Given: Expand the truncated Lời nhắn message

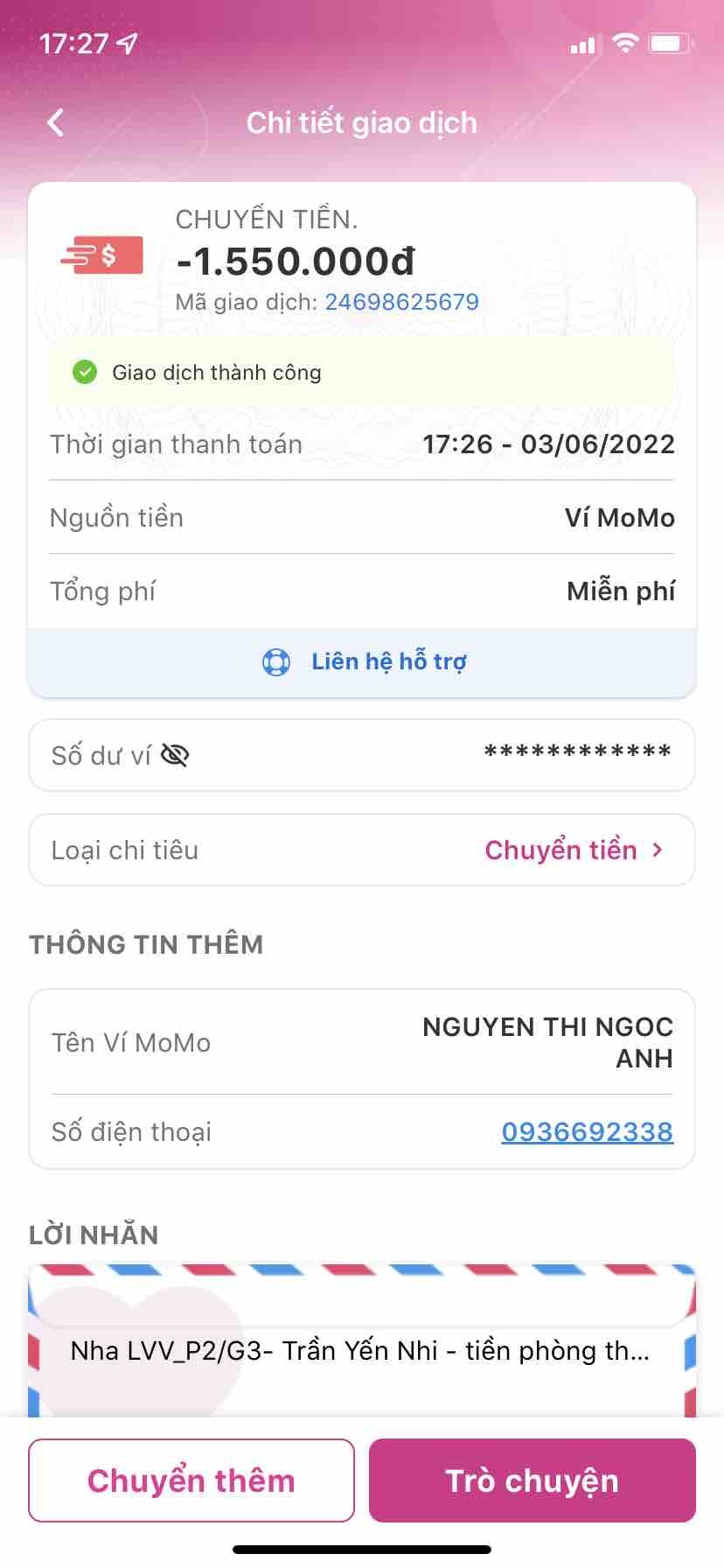Looking at the screenshot, I should point(359,1351).
